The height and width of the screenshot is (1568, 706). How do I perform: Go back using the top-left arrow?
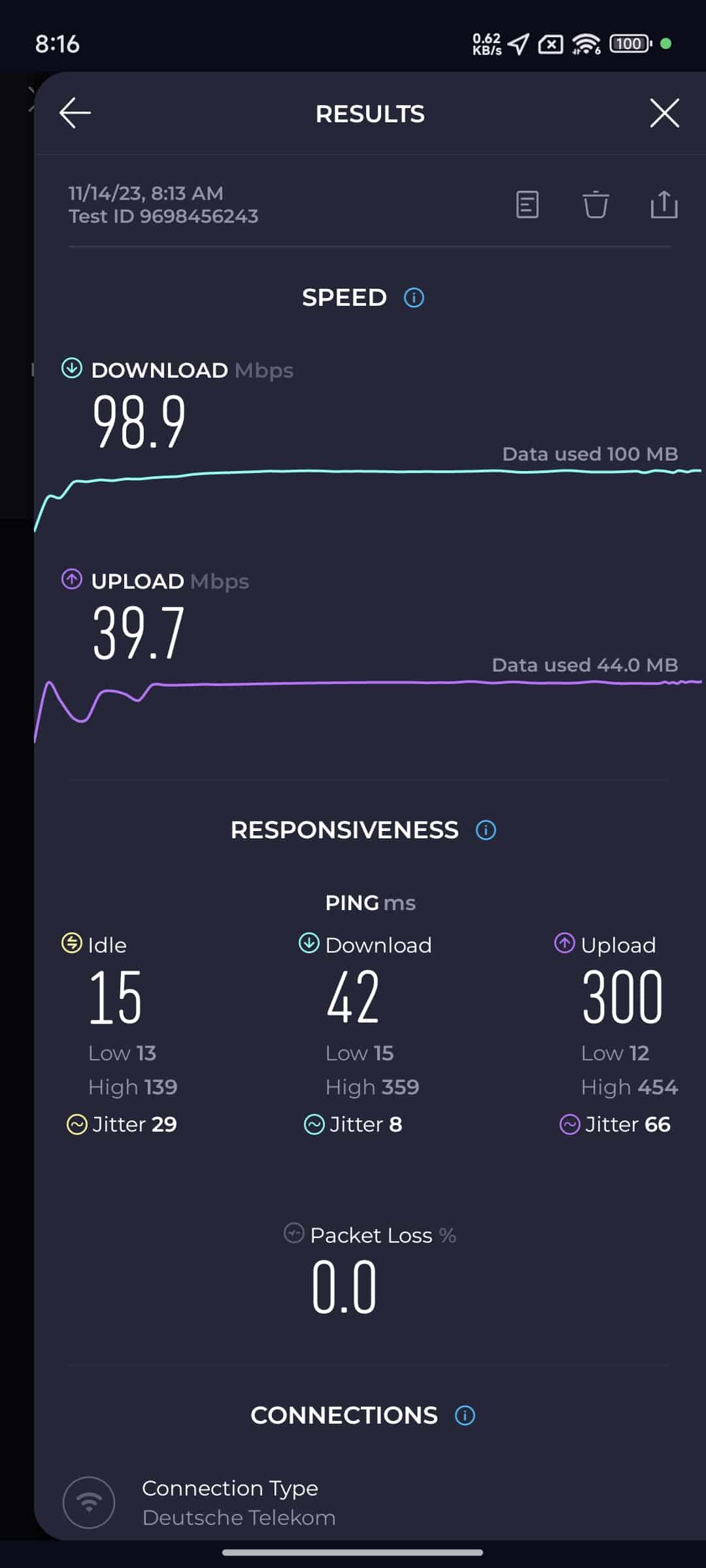(75, 113)
